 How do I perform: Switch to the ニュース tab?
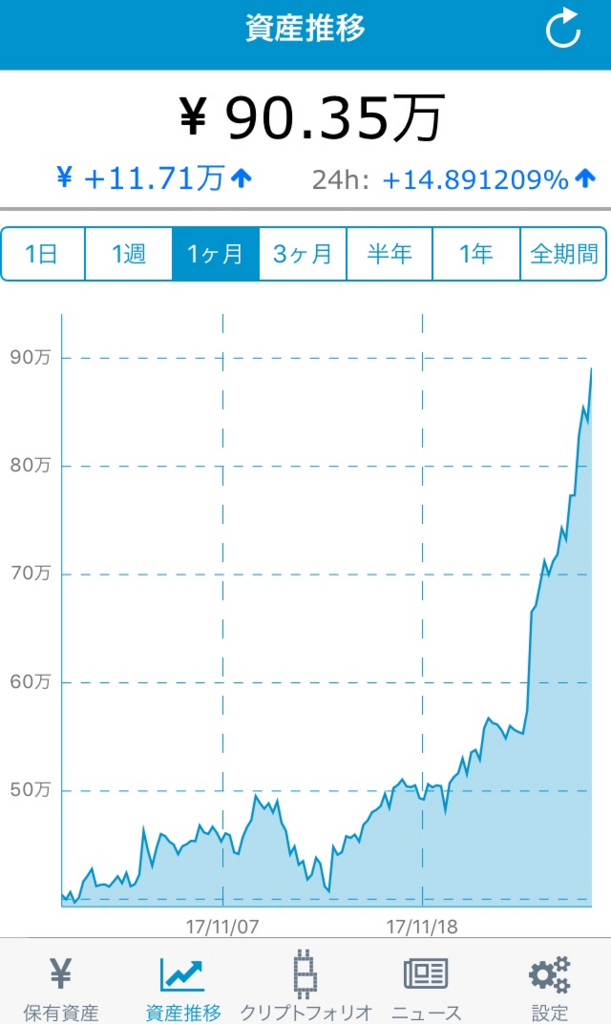pyautogui.click(x=427, y=986)
